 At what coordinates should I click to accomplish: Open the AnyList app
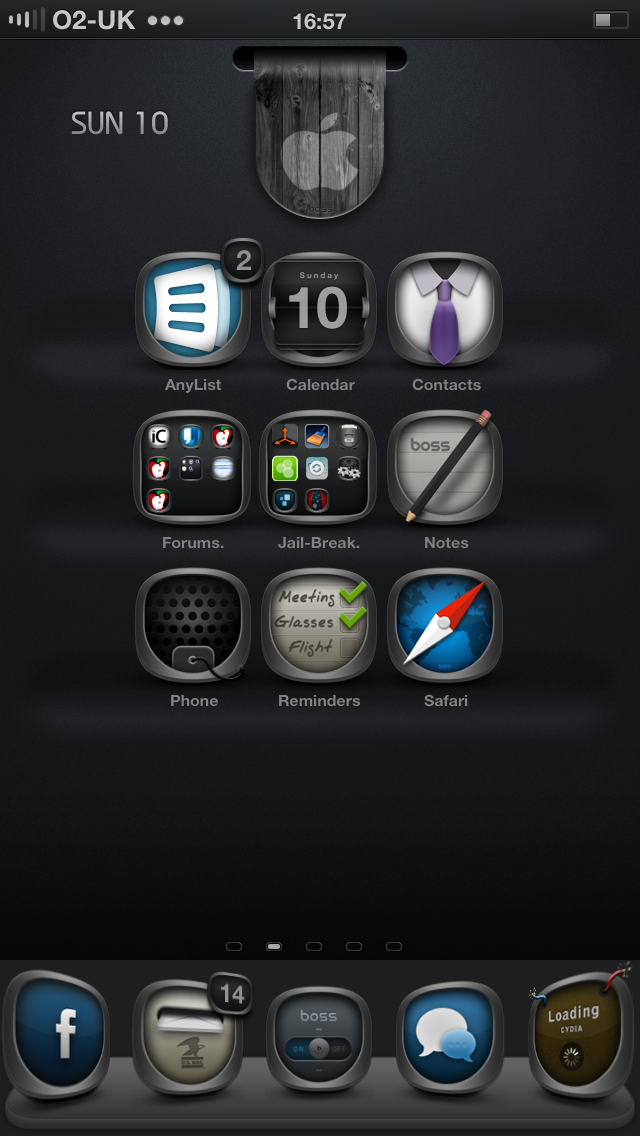193,310
